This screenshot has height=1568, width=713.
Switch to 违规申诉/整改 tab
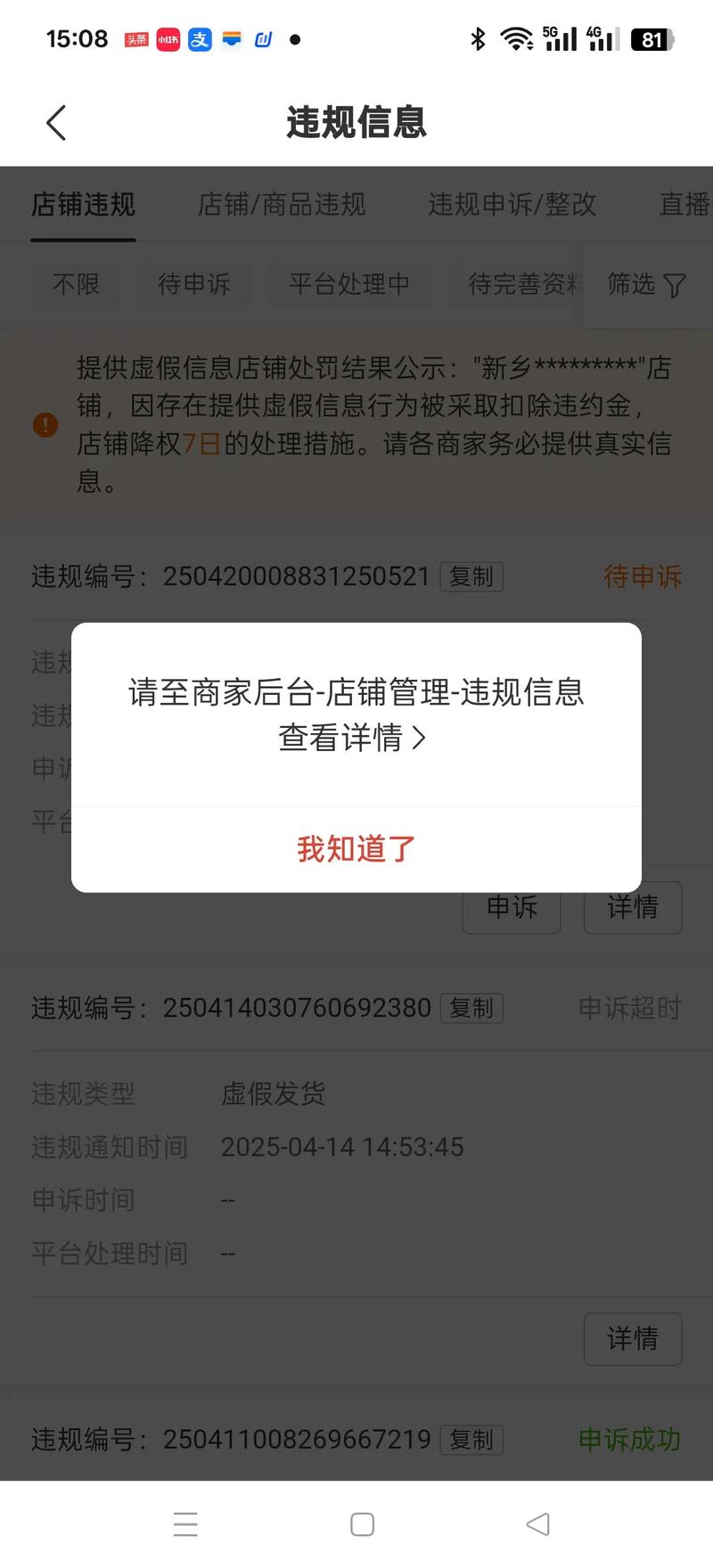click(512, 205)
